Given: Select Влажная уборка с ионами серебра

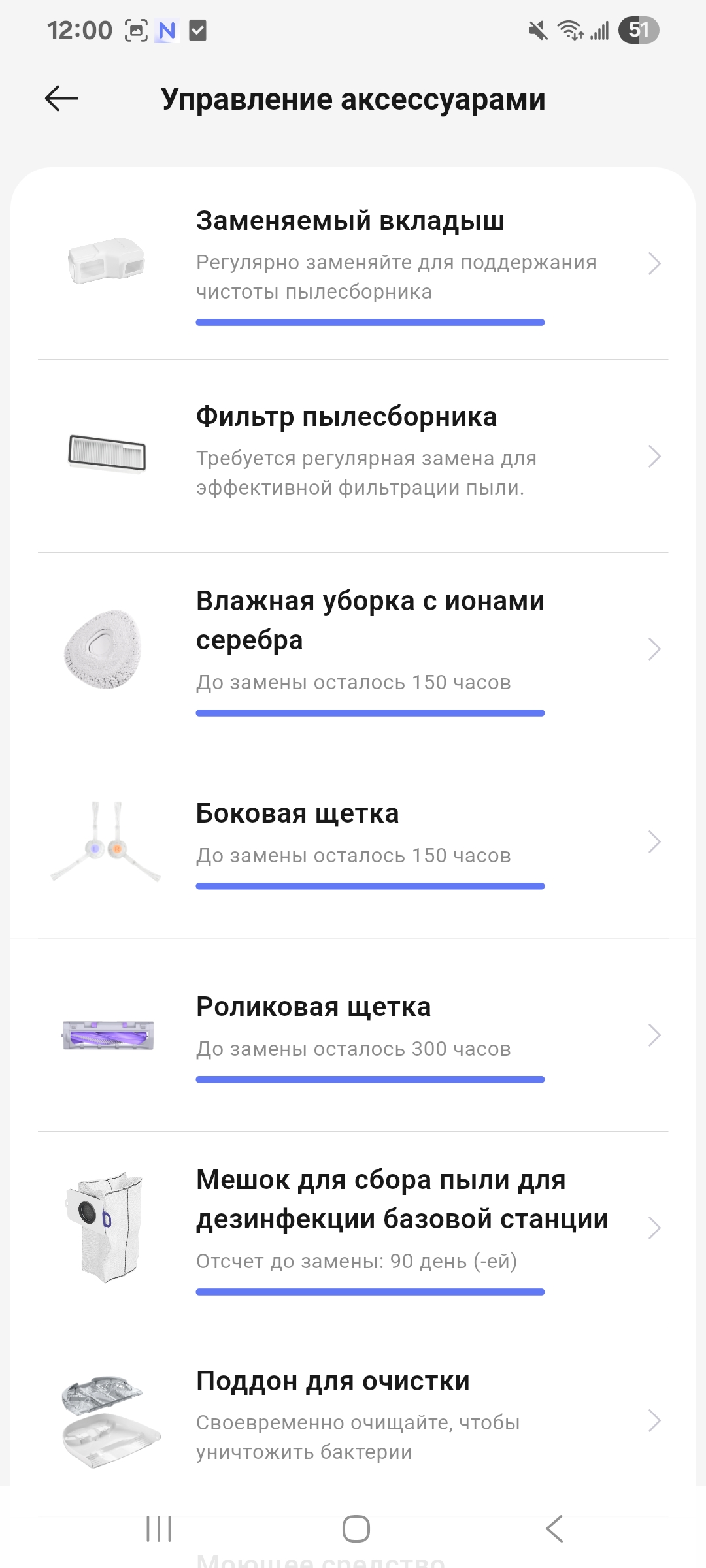Looking at the screenshot, I should coord(353,649).
